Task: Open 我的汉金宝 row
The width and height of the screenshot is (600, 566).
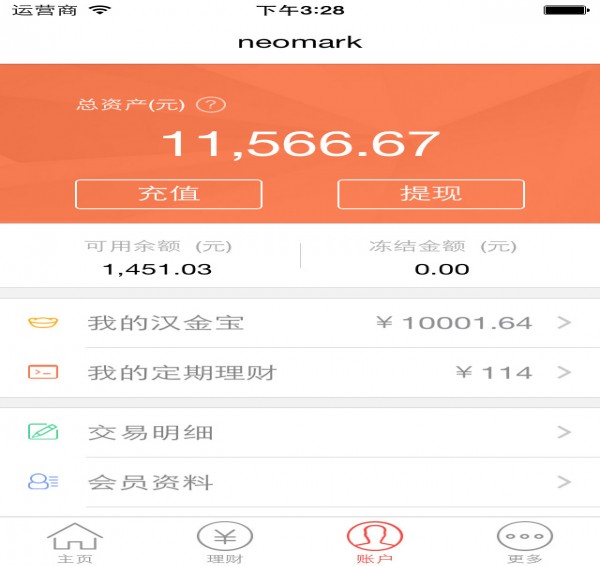Action: pyautogui.click(x=300, y=323)
